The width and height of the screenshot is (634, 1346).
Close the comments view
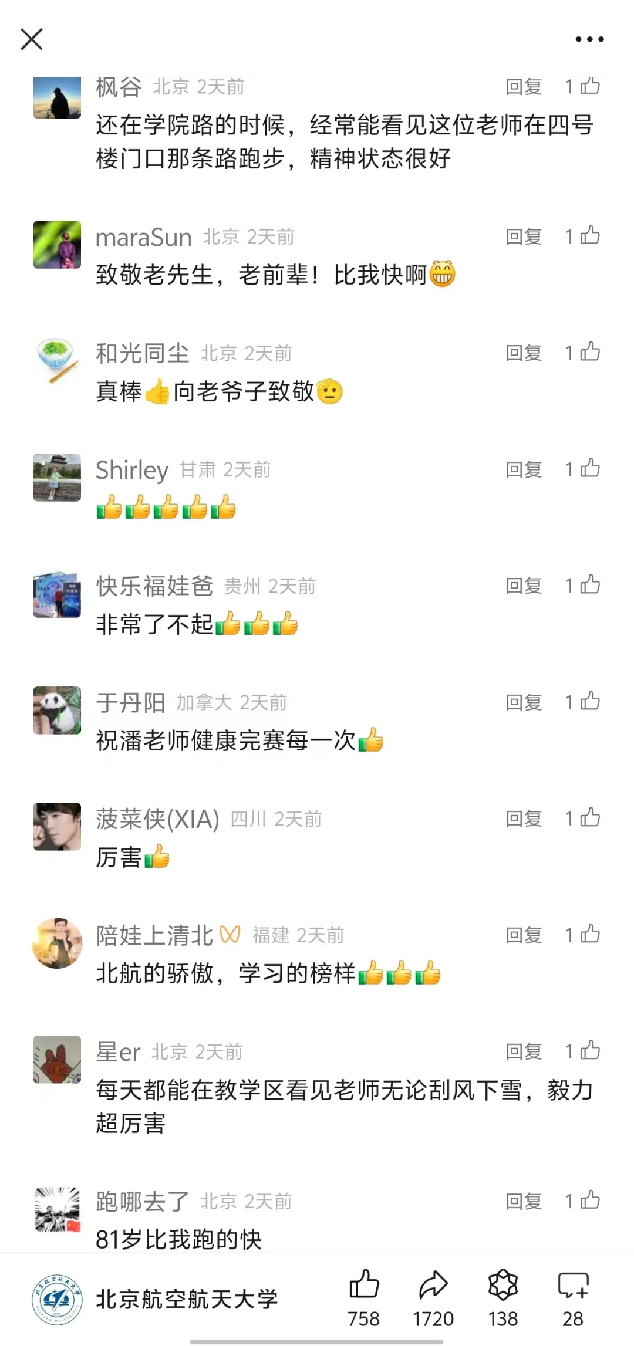(x=32, y=39)
